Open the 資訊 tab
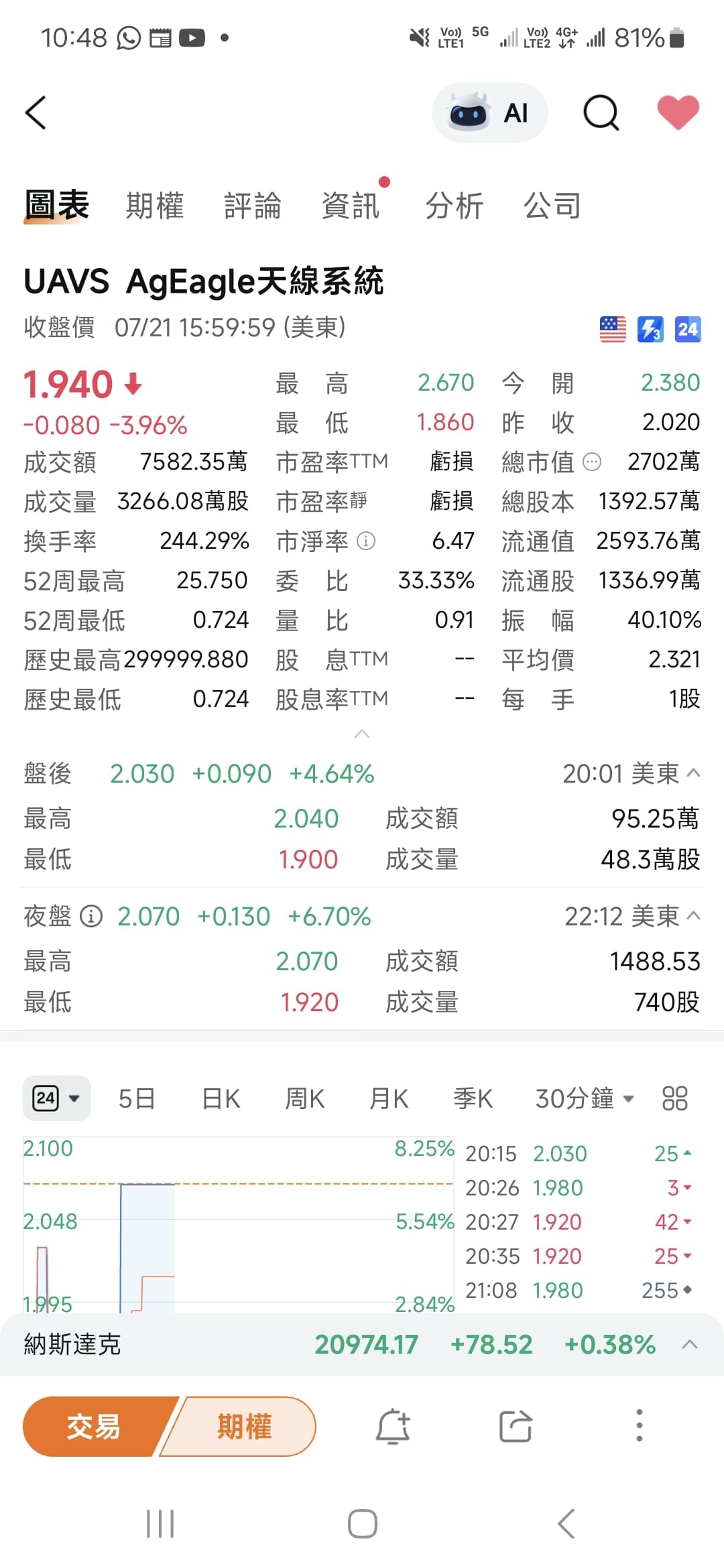724x1568 pixels. pyautogui.click(x=351, y=205)
